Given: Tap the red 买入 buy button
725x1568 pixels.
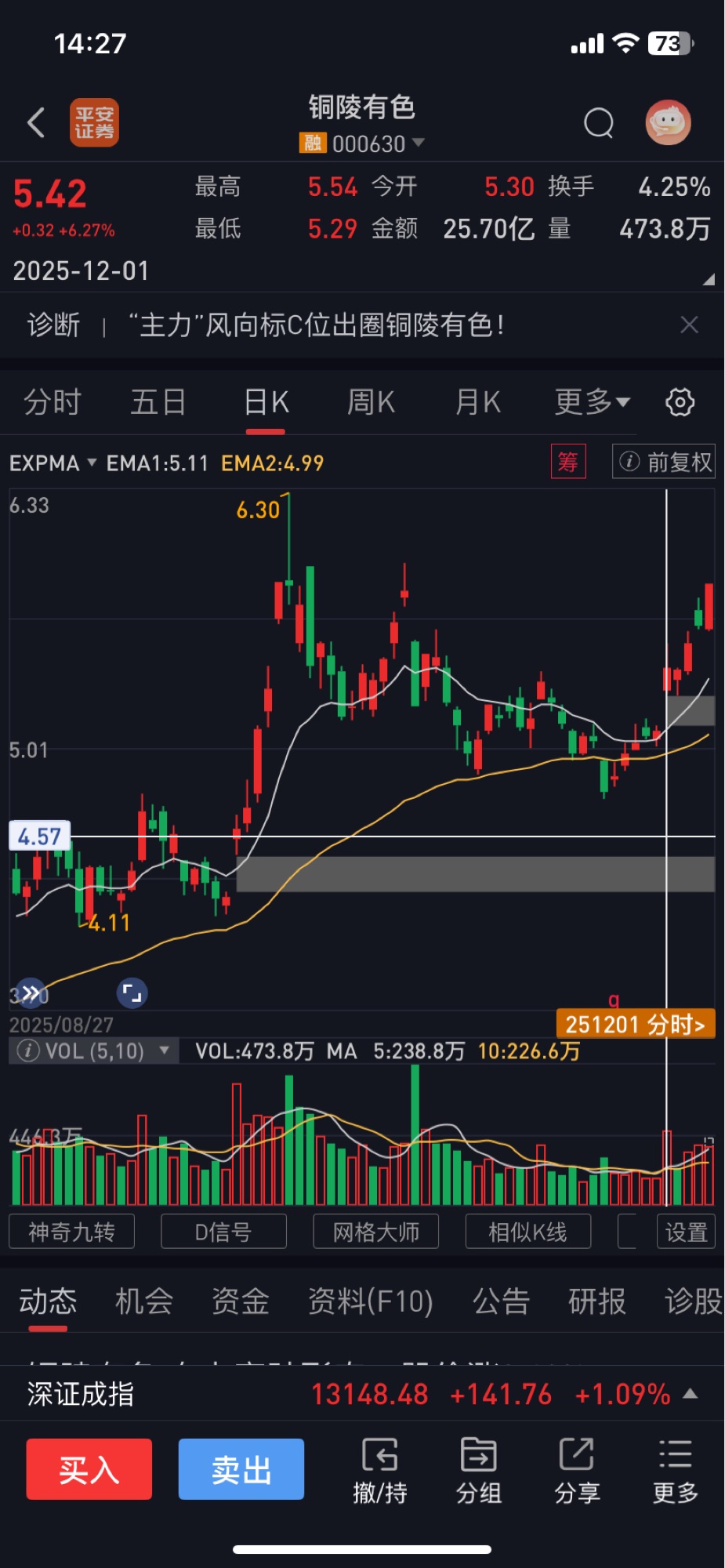Looking at the screenshot, I should click(89, 1469).
